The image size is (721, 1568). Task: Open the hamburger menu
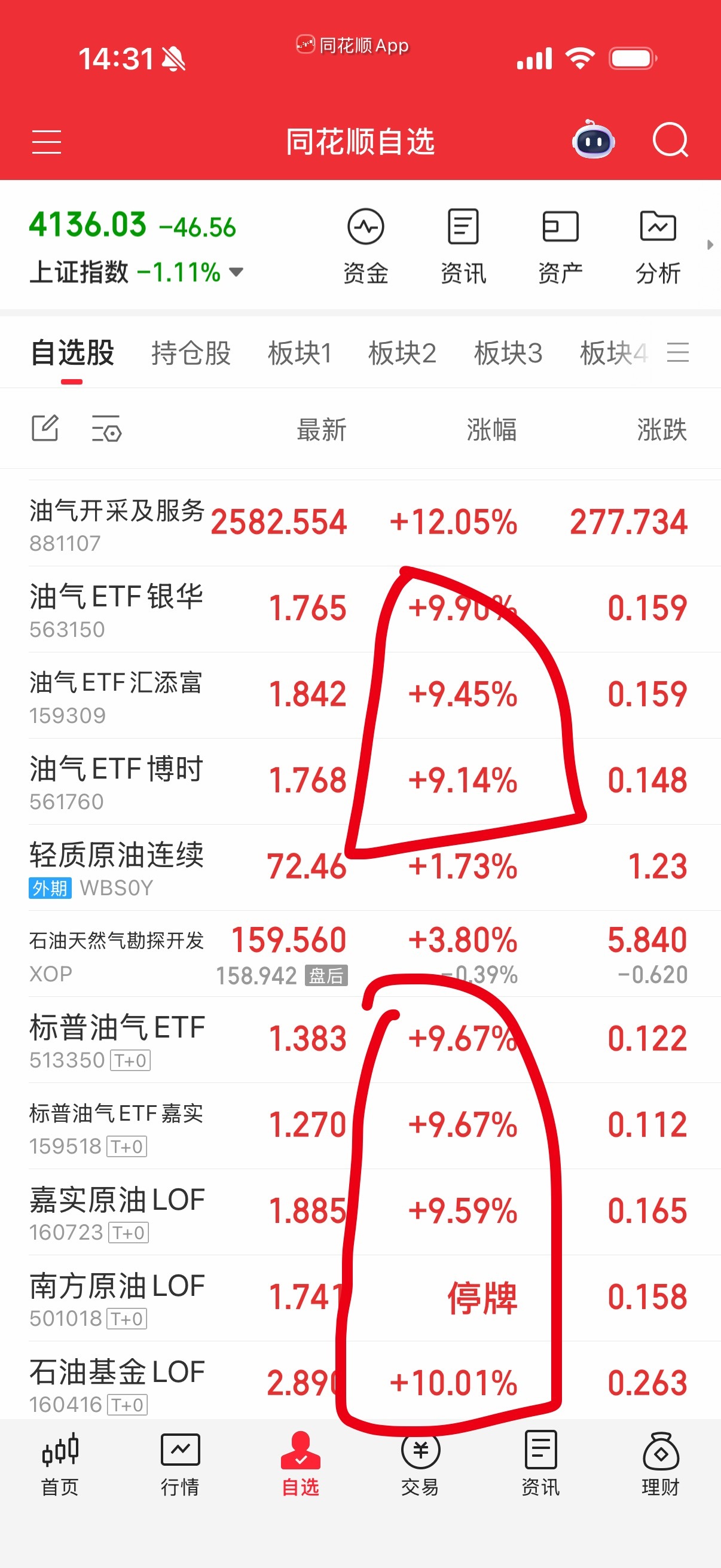point(46,141)
